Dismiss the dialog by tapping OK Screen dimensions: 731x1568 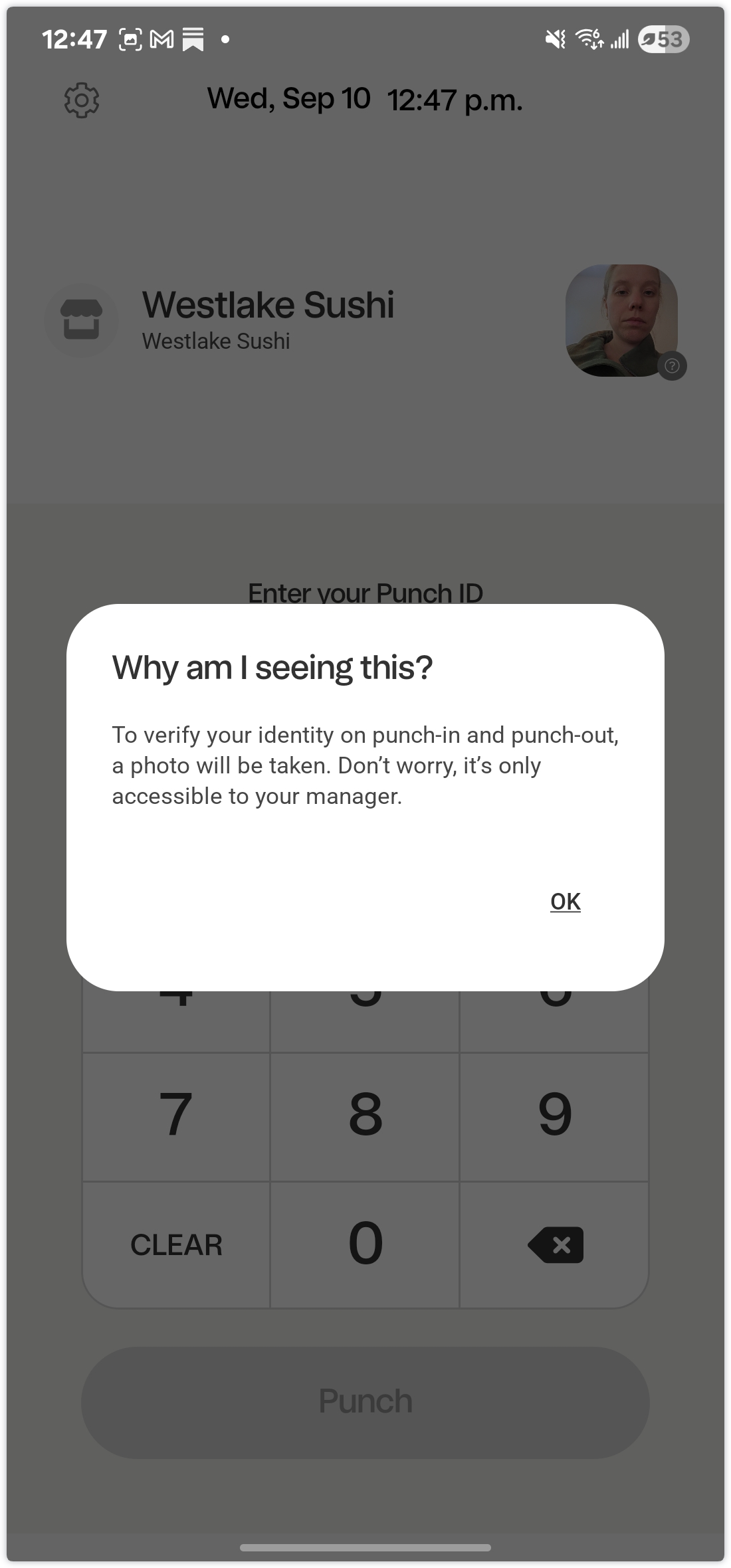coord(566,902)
